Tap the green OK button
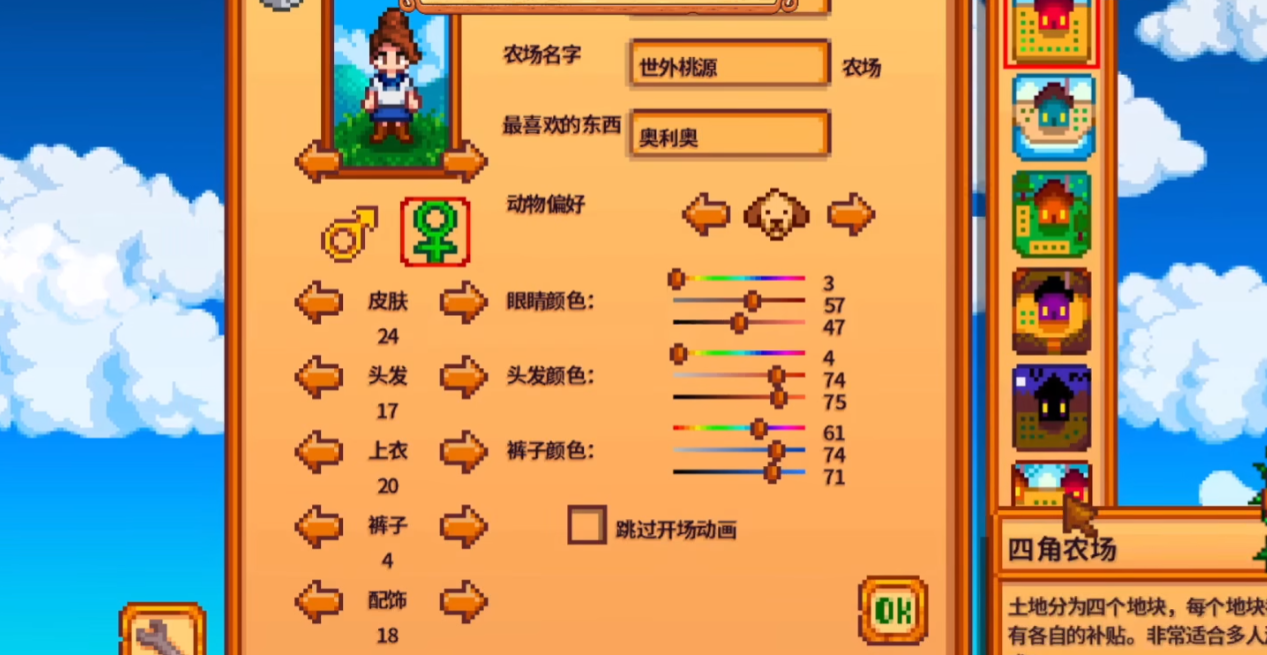This screenshot has width=1267, height=655. (x=892, y=609)
